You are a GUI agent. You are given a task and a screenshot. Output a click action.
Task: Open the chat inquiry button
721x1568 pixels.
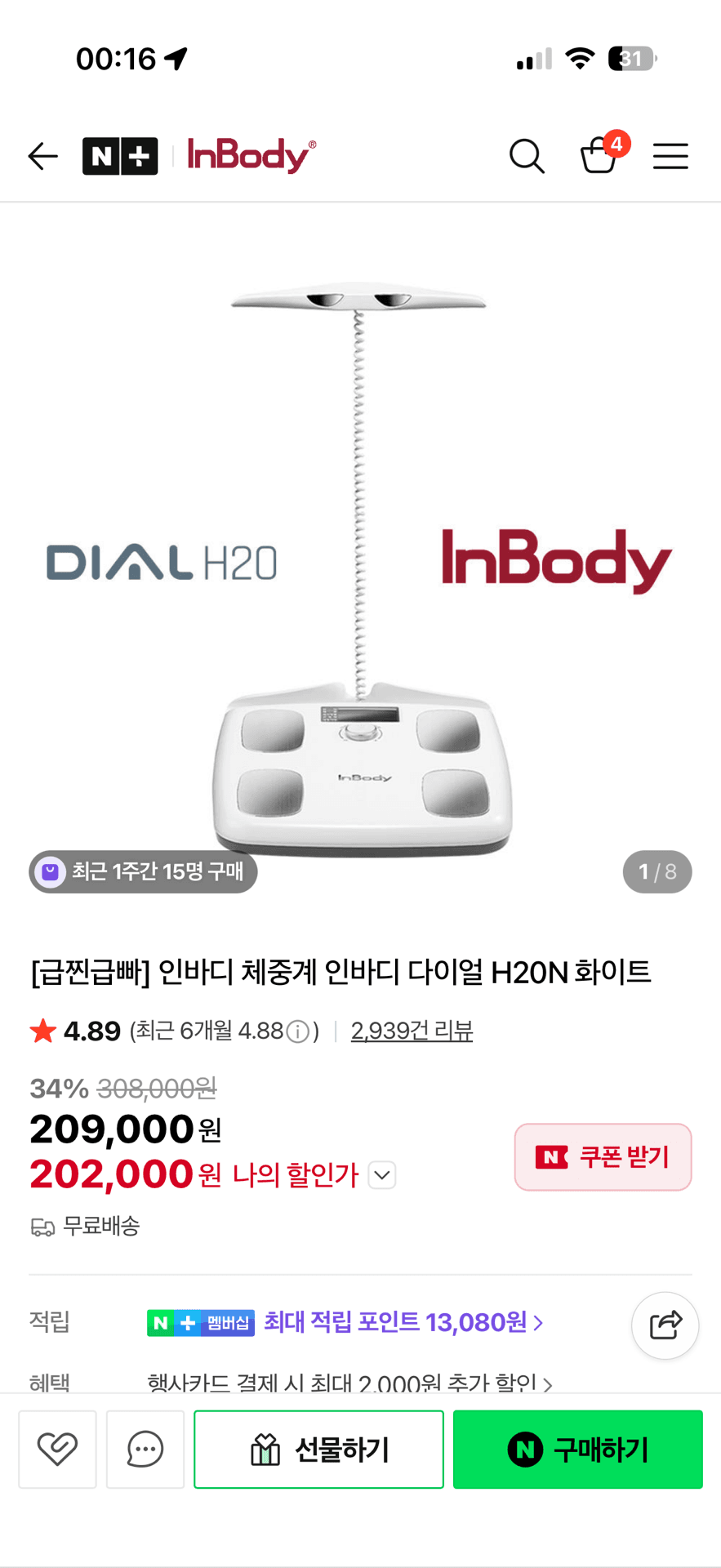(x=145, y=1450)
